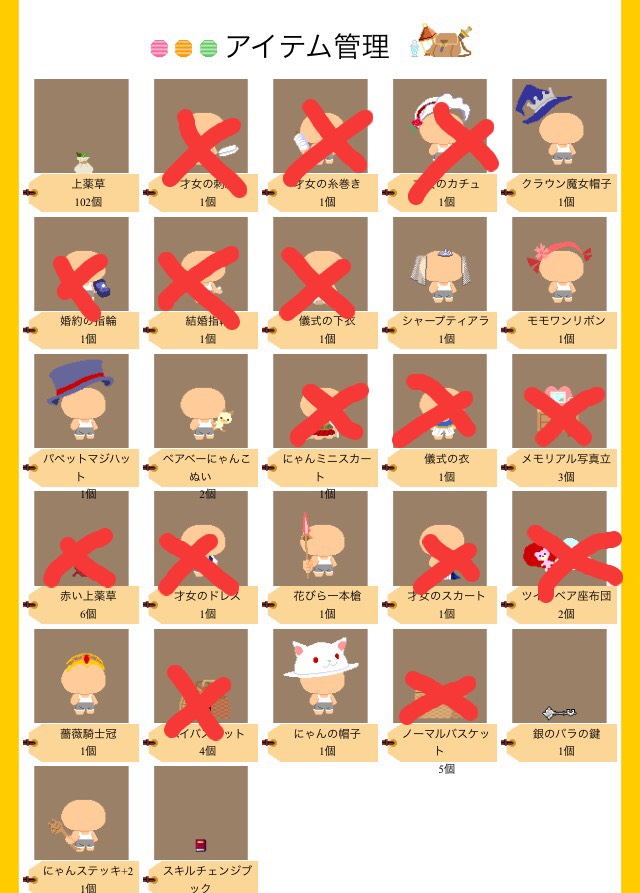640x893 pixels.
Task: Tap the にゃんステッキ+2 item tile
Action: pyautogui.click(x=81, y=813)
